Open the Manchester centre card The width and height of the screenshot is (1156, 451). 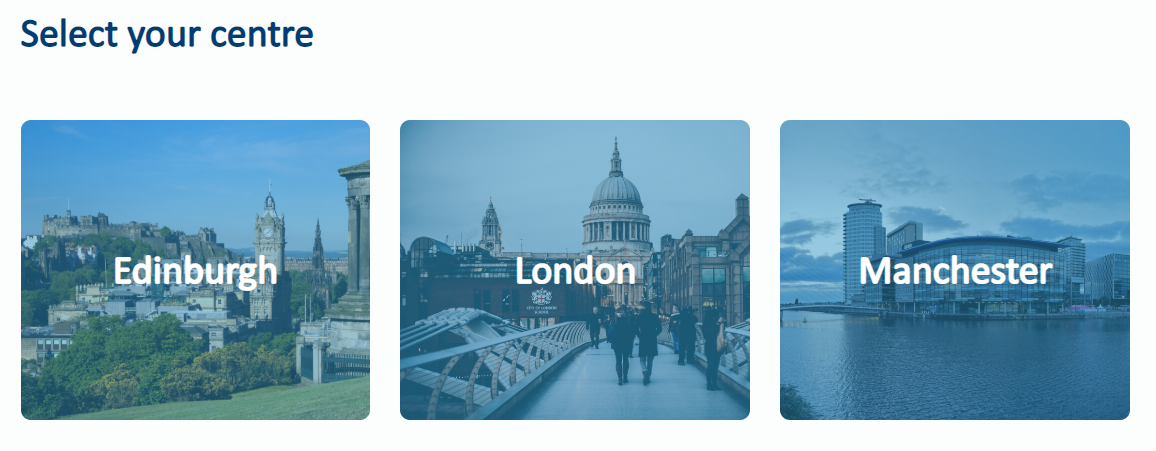[955, 270]
